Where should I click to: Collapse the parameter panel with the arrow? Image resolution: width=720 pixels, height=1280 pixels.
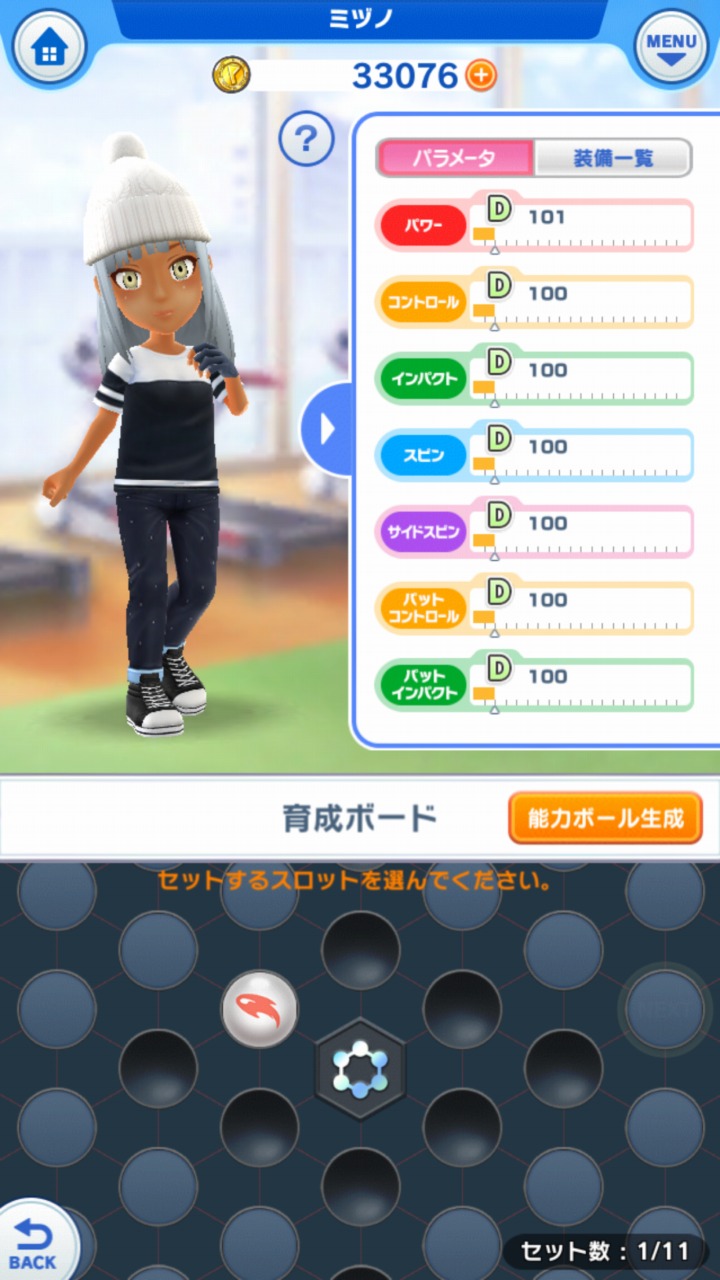[325, 429]
